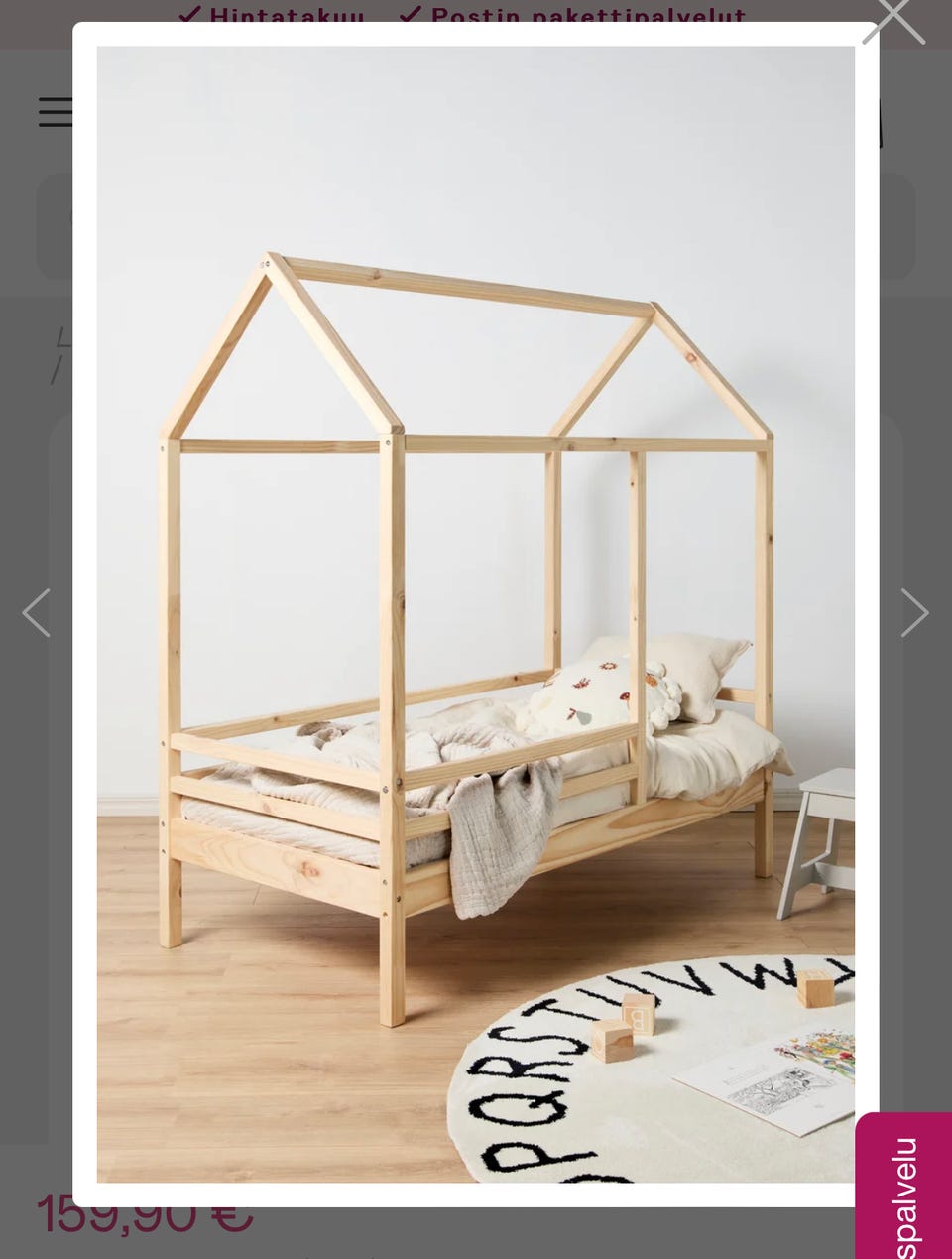
Task: Close the product image lightbox
Action: (x=892, y=20)
